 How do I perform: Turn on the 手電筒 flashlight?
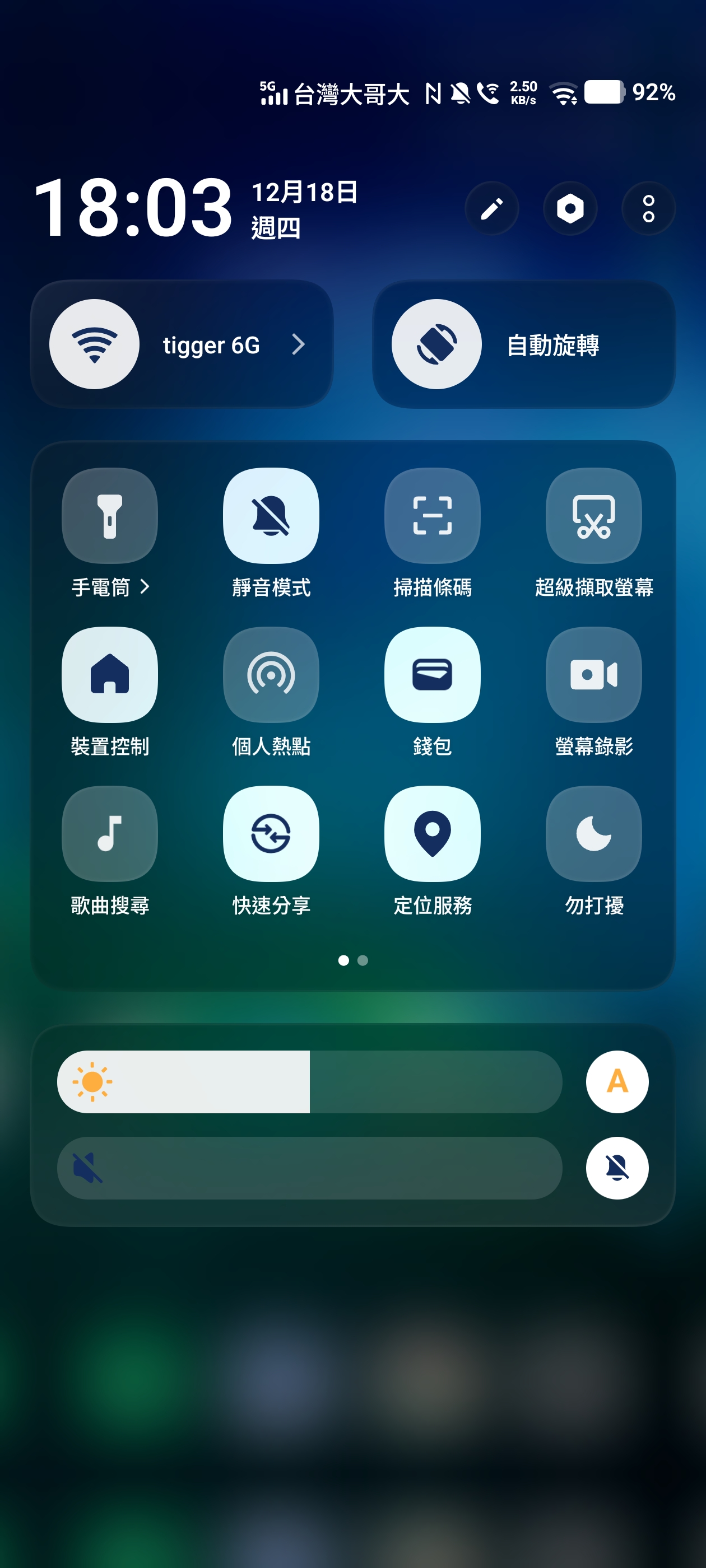110,516
